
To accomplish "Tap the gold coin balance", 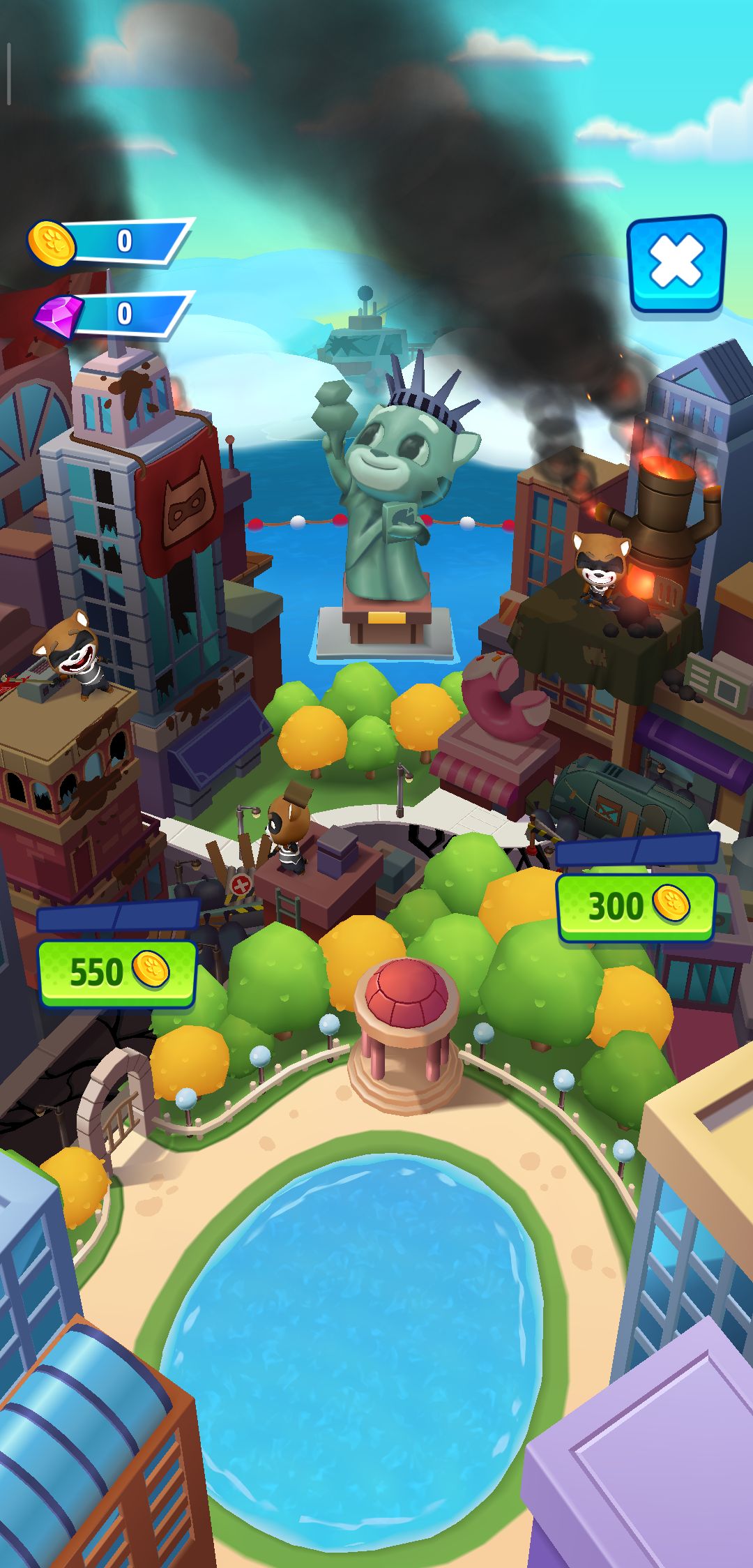I will (112, 242).
